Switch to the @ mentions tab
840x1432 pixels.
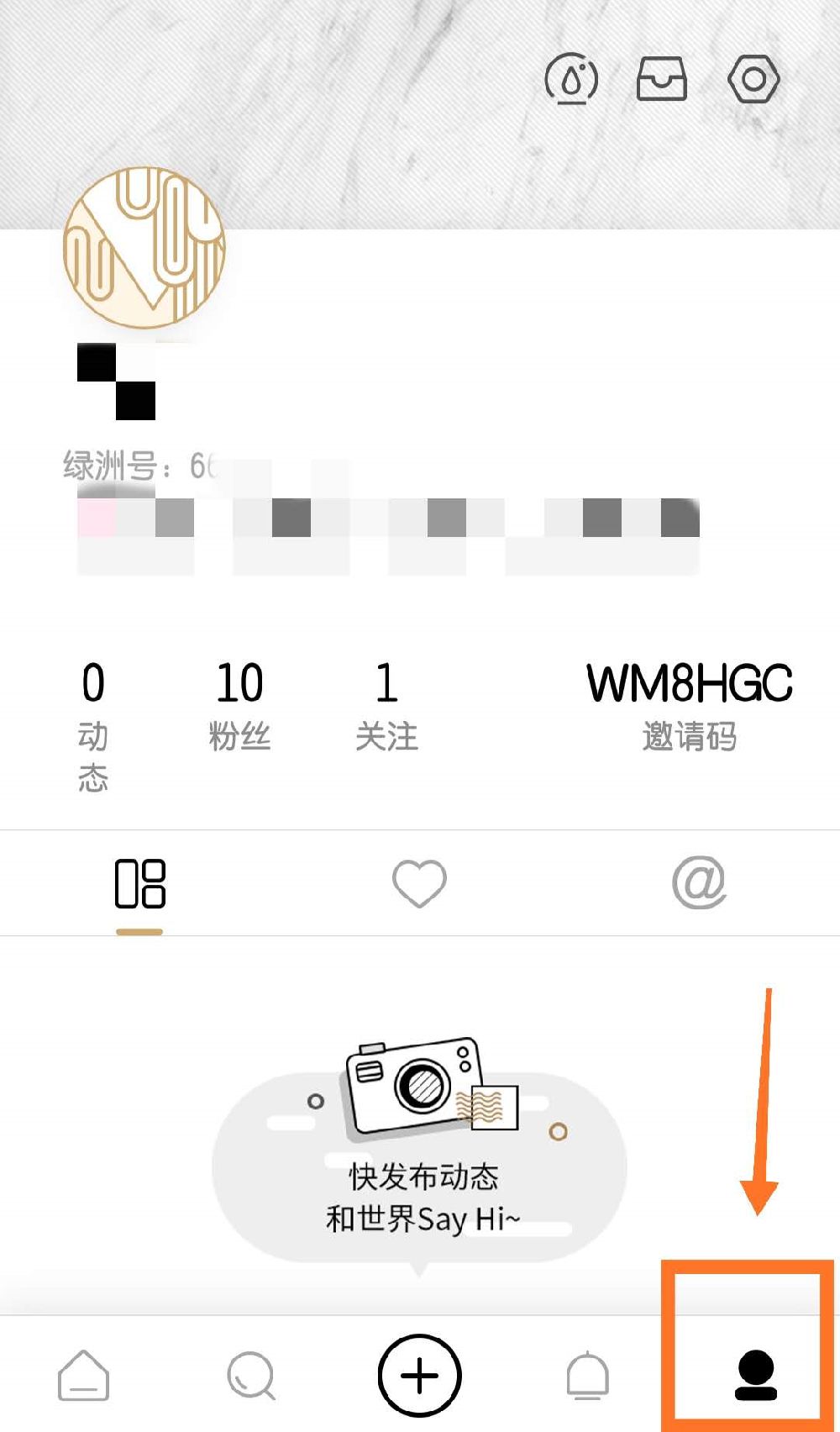[x=699, y=883]
